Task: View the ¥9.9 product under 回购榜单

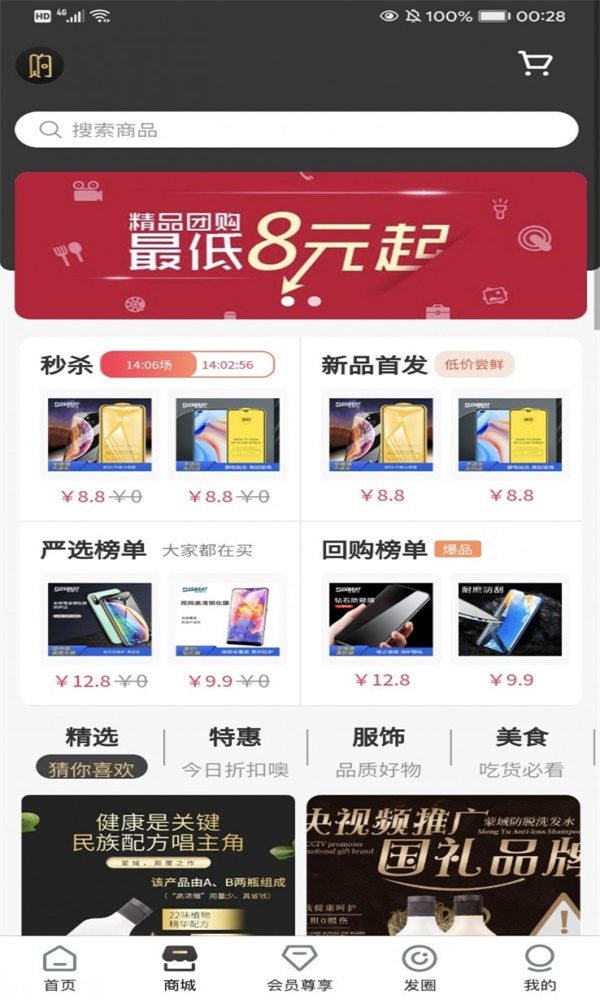Action: (x=511, y=622)
